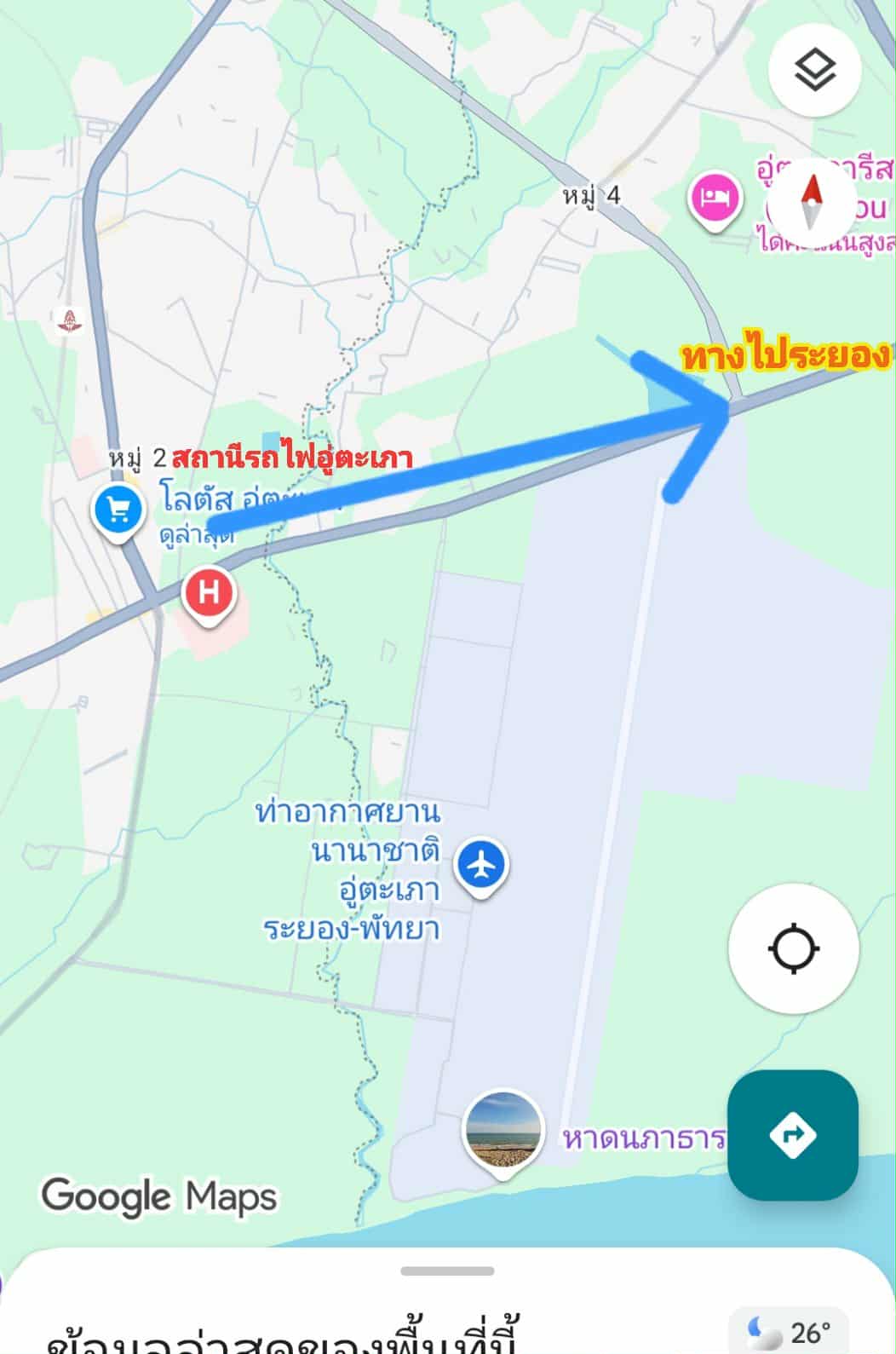896x1354 pixels.
Task: Open the beach photo pin หาดนภาธาร
Action: tap(503, 1132)
